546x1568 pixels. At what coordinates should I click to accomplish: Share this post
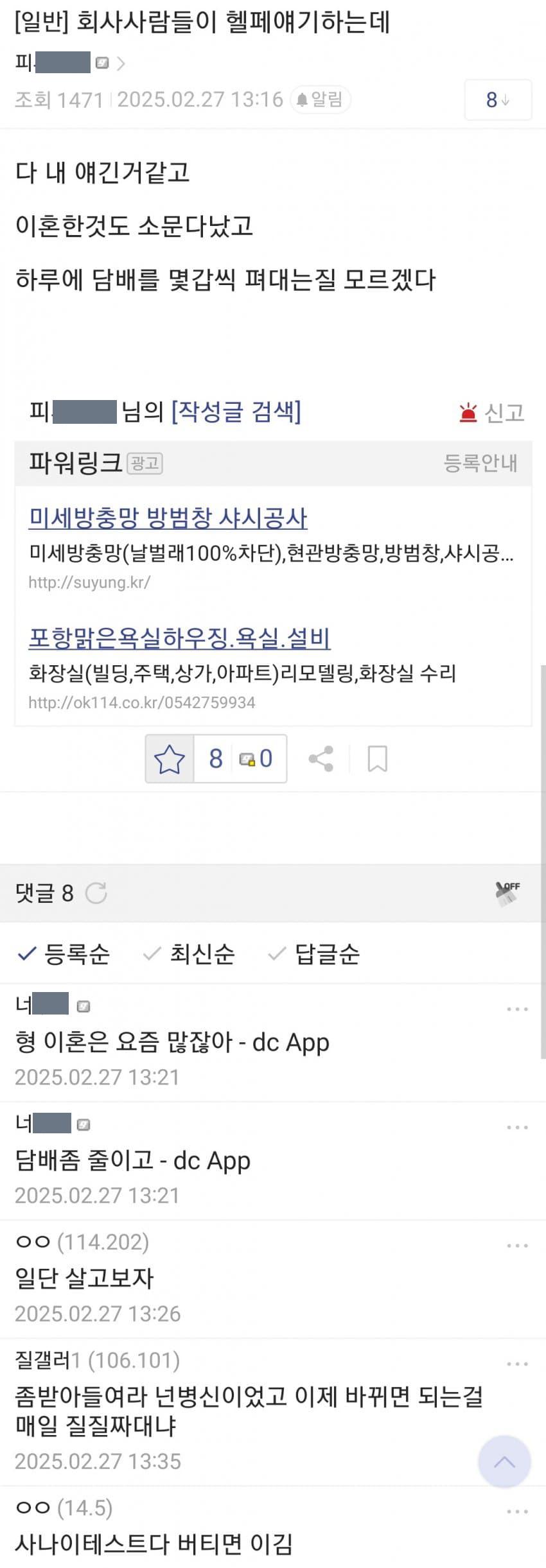point(321,759)
